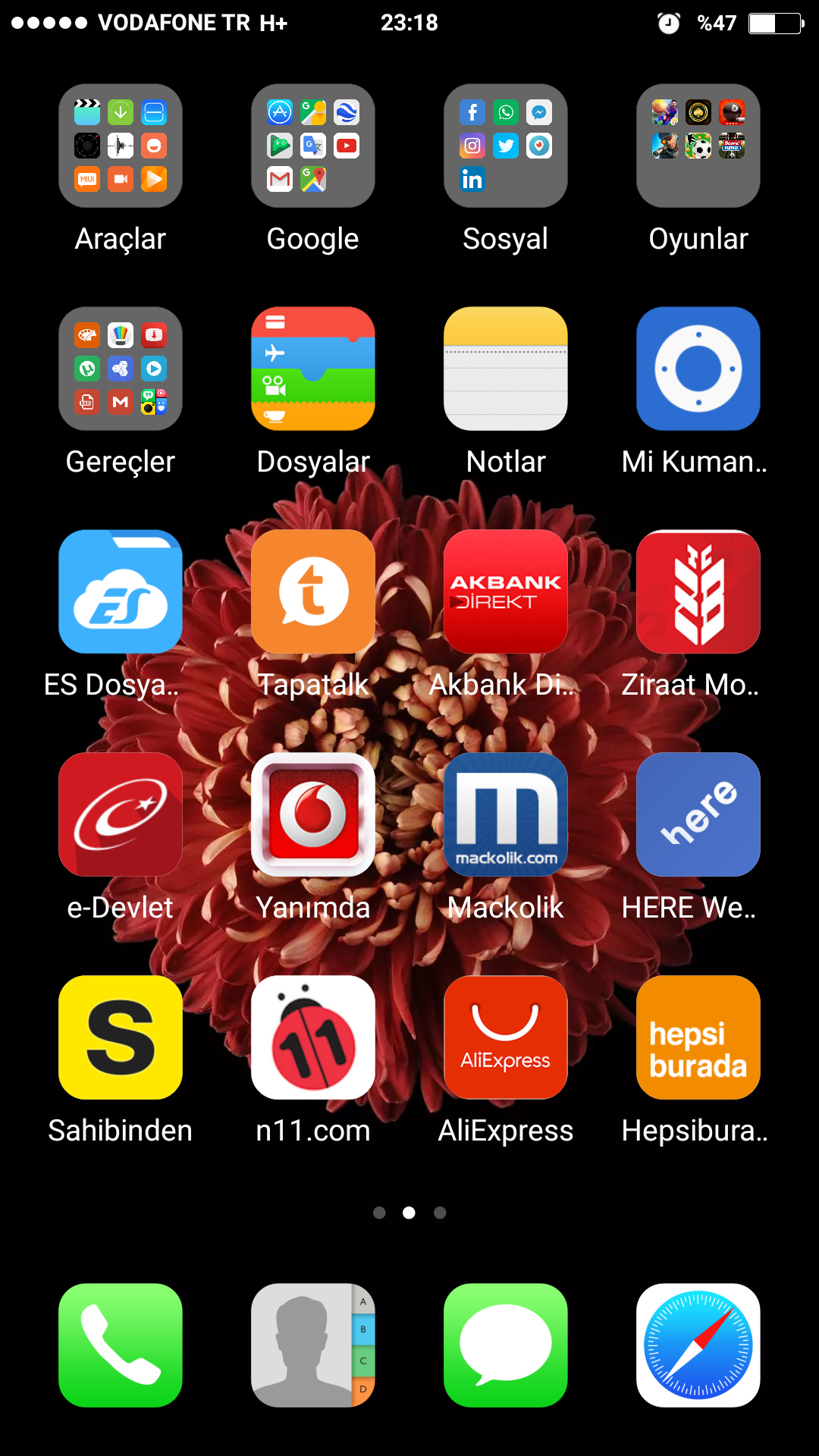Open the Gereçler folder
Screen dimensions: 819x1456
[121, 369]
